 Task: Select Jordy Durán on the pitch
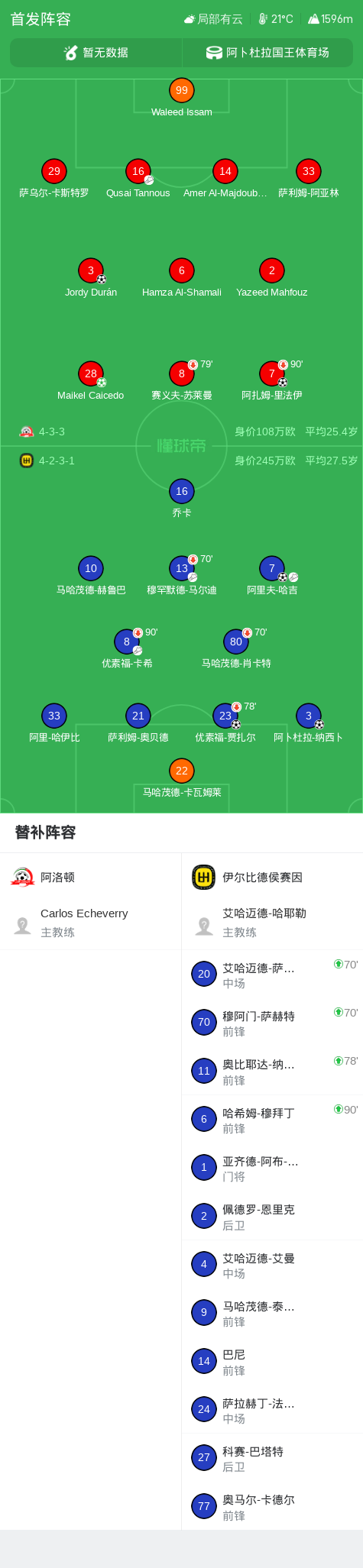91,278
